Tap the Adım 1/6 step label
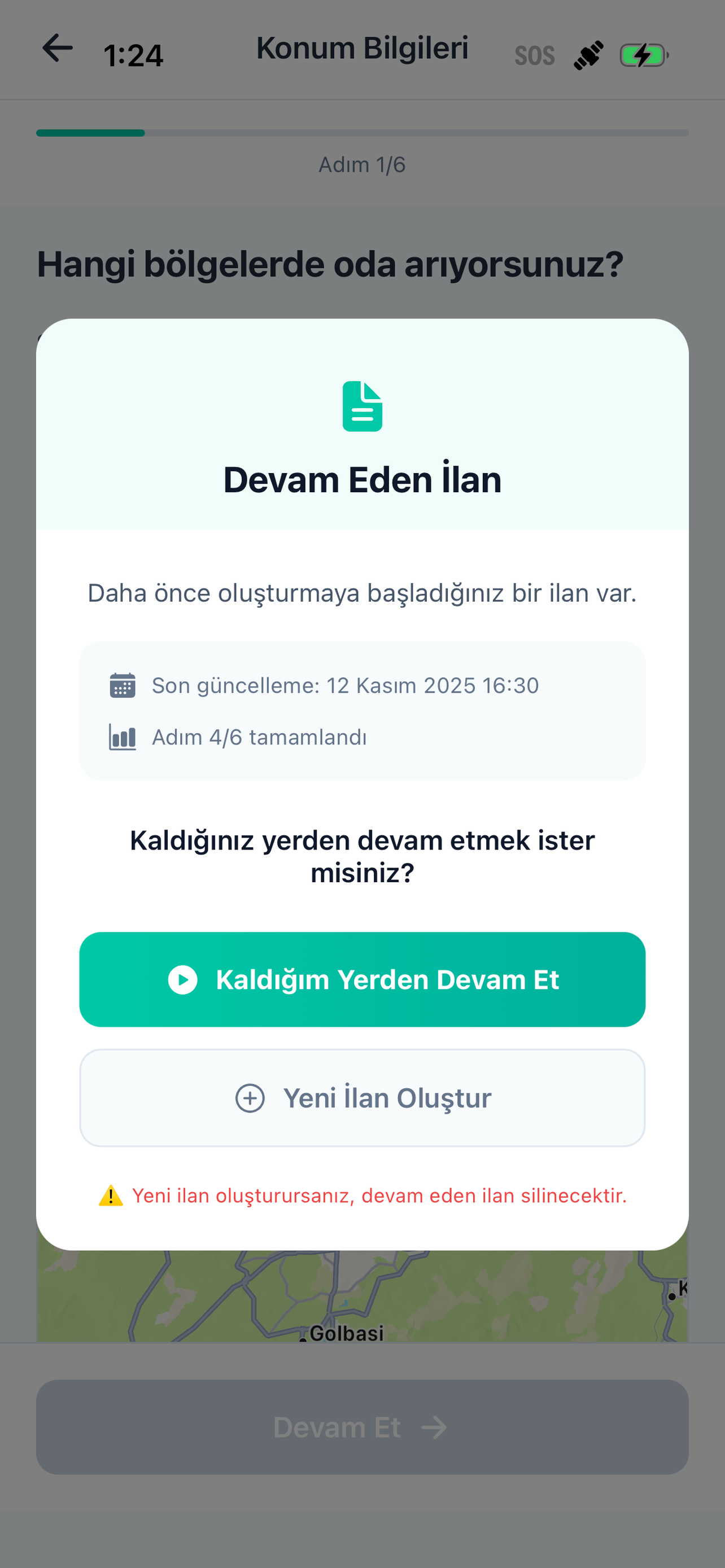 pyautogui.click(x=362, y=164)
